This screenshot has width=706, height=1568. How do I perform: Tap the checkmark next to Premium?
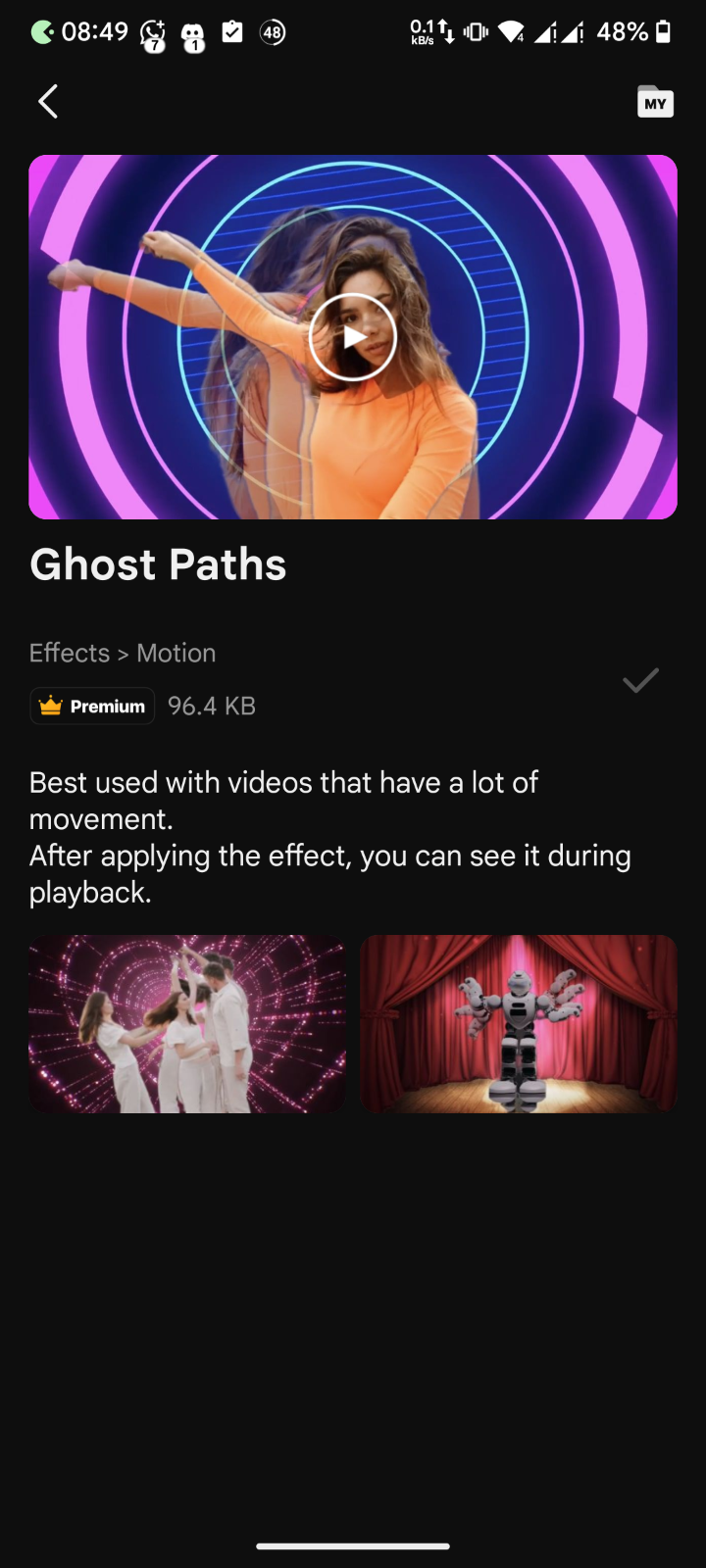tap(640, 680)
